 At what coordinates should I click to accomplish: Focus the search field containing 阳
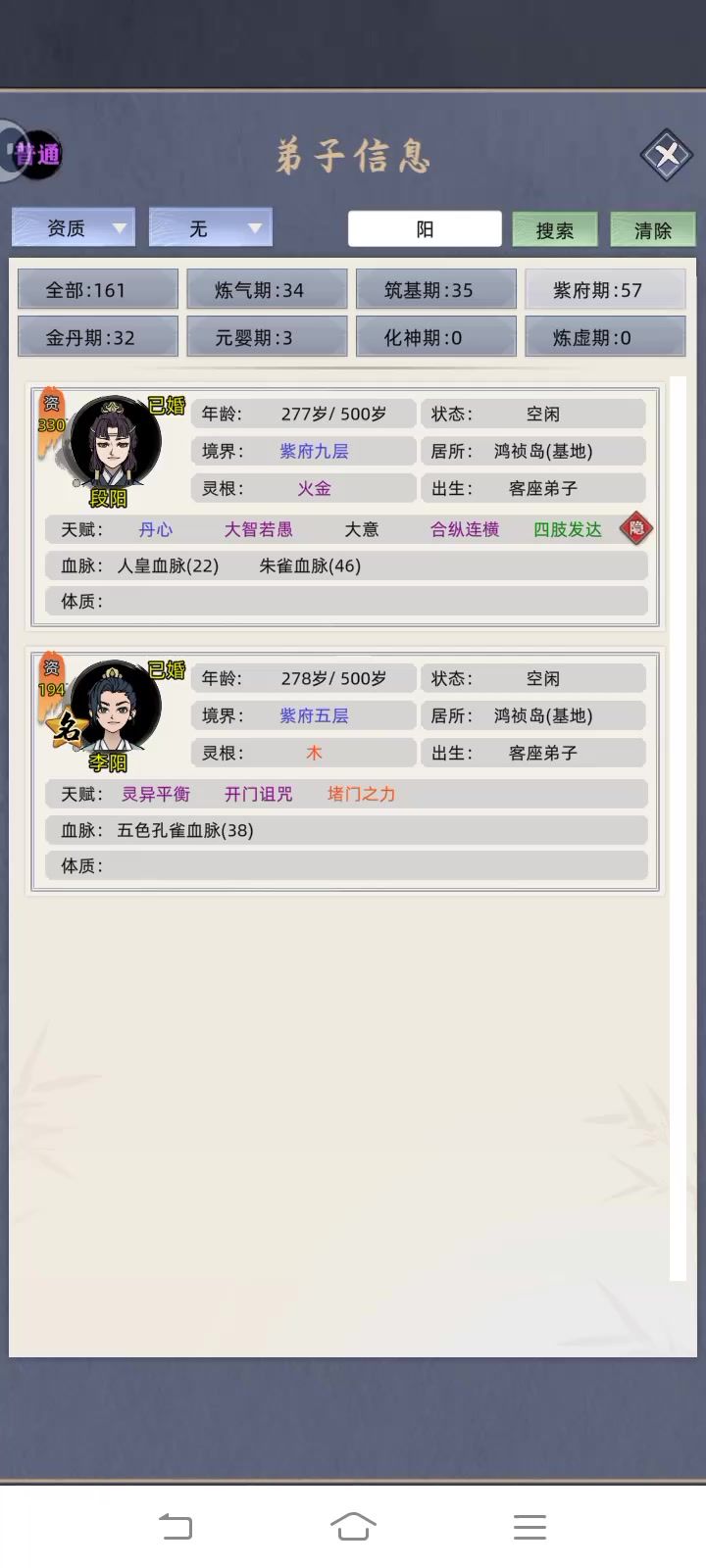[425, 228]
